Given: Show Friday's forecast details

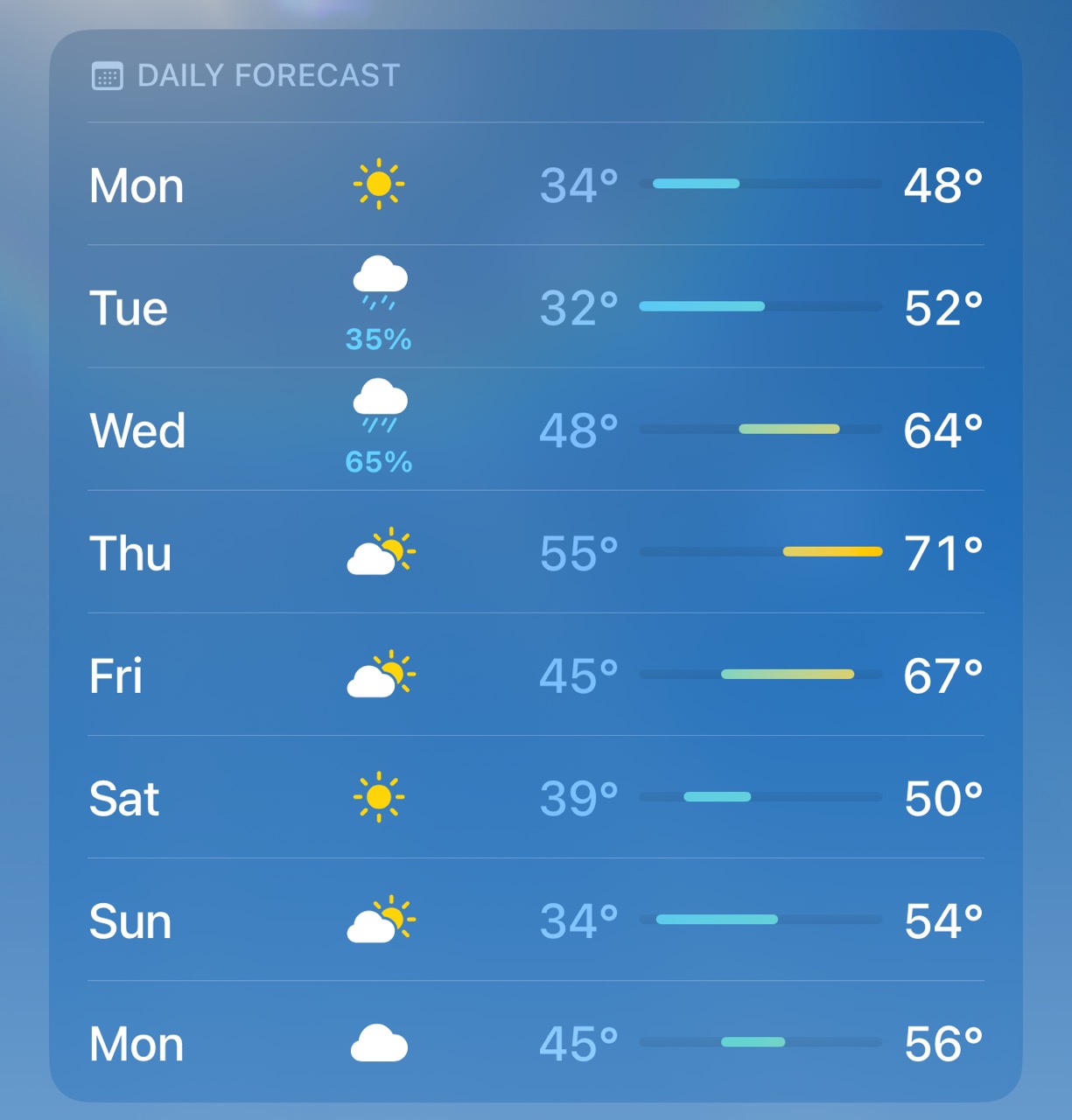Looking at the screenshot, I should click(536, 675).
